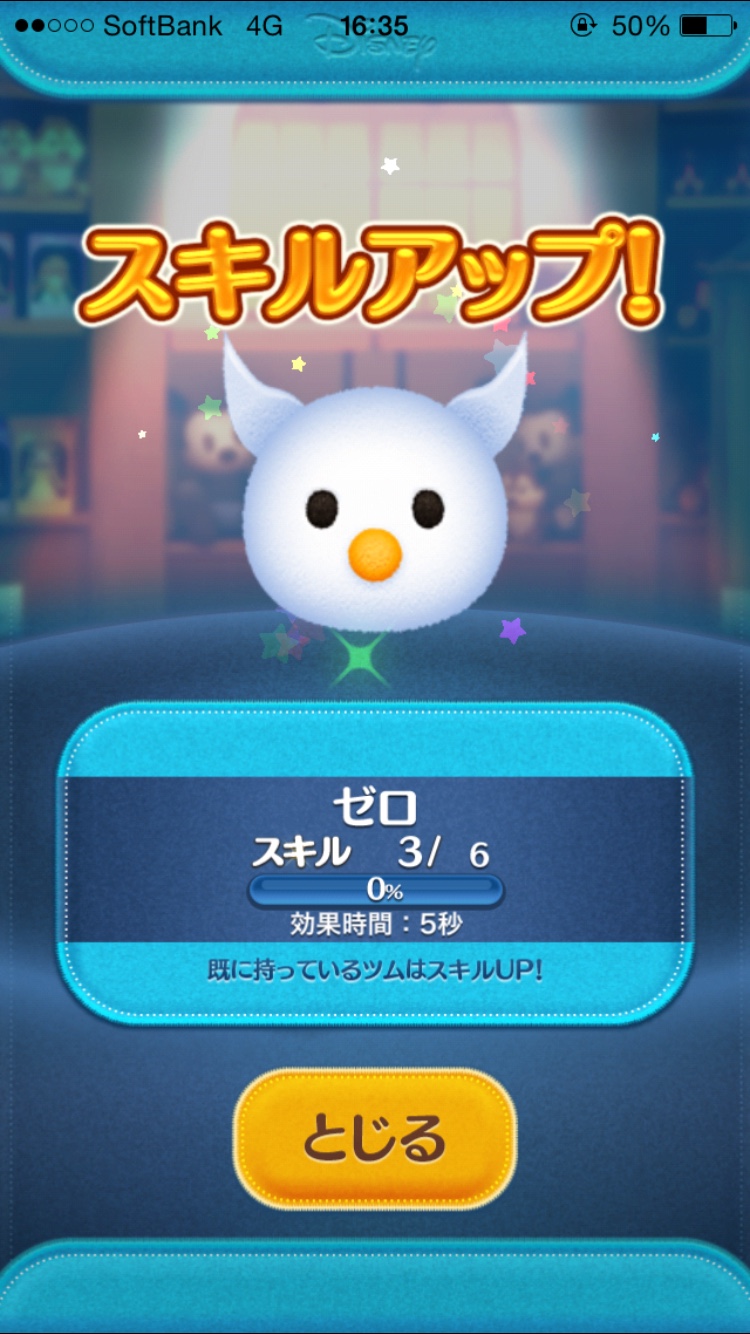Image resolution: width=750 pixels, height=1334 pixels.
Task: Tap the とじる button to close
Action: coord(375,1137)
